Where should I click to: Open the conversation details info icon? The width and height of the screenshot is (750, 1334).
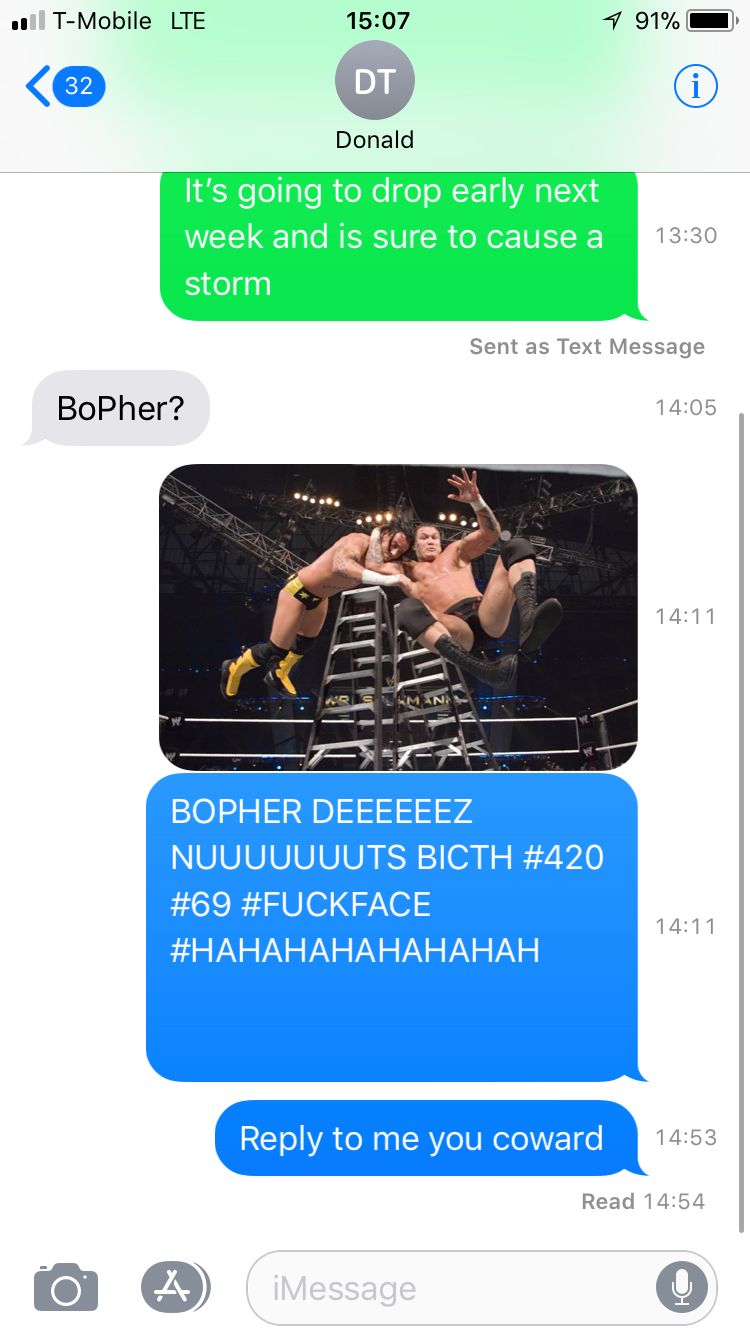coord(695,87)
